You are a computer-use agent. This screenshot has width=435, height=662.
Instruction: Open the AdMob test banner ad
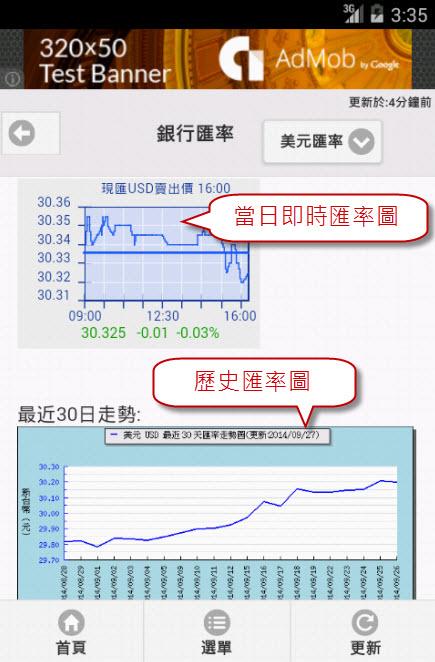pos(218,59)
